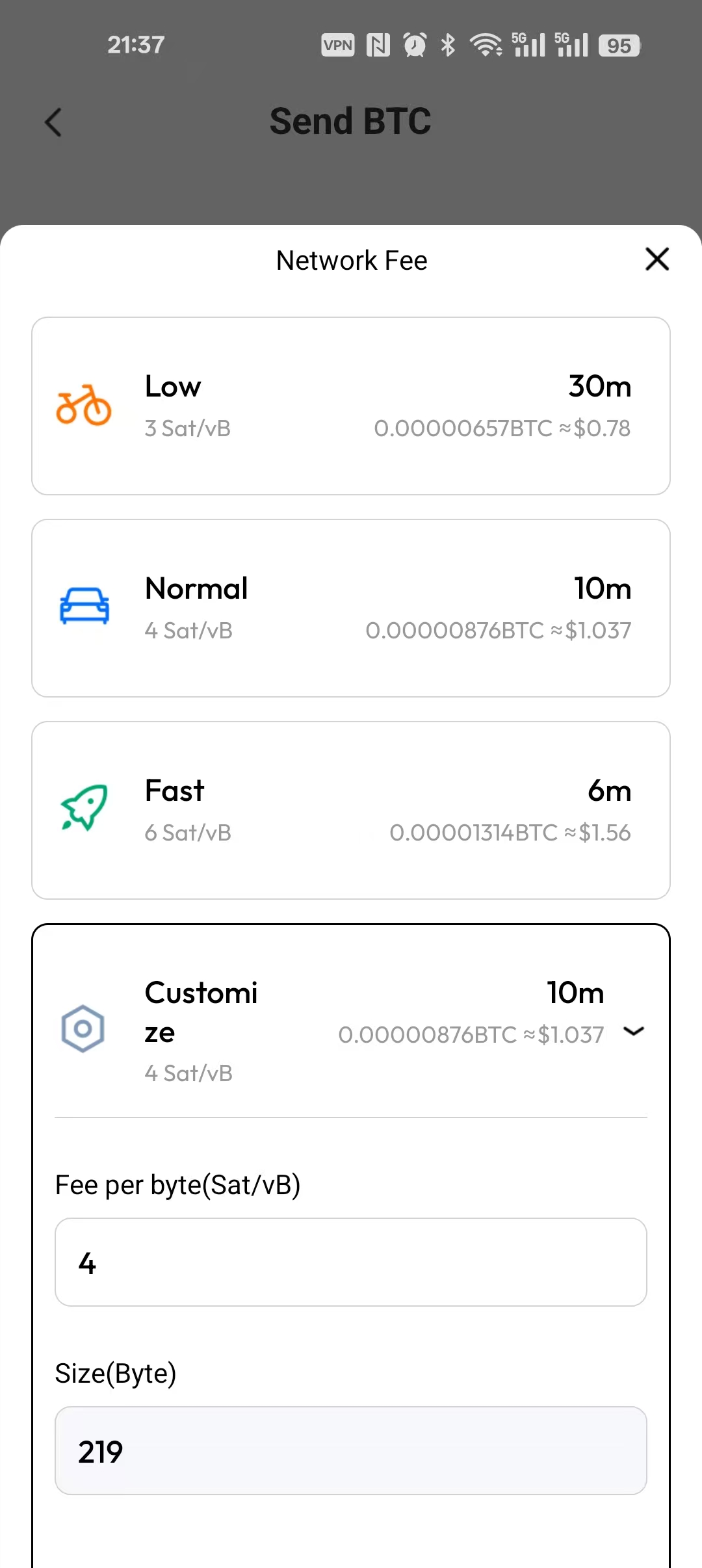Collapse the Customize fee section
702x1568 pixels.
633,1030
